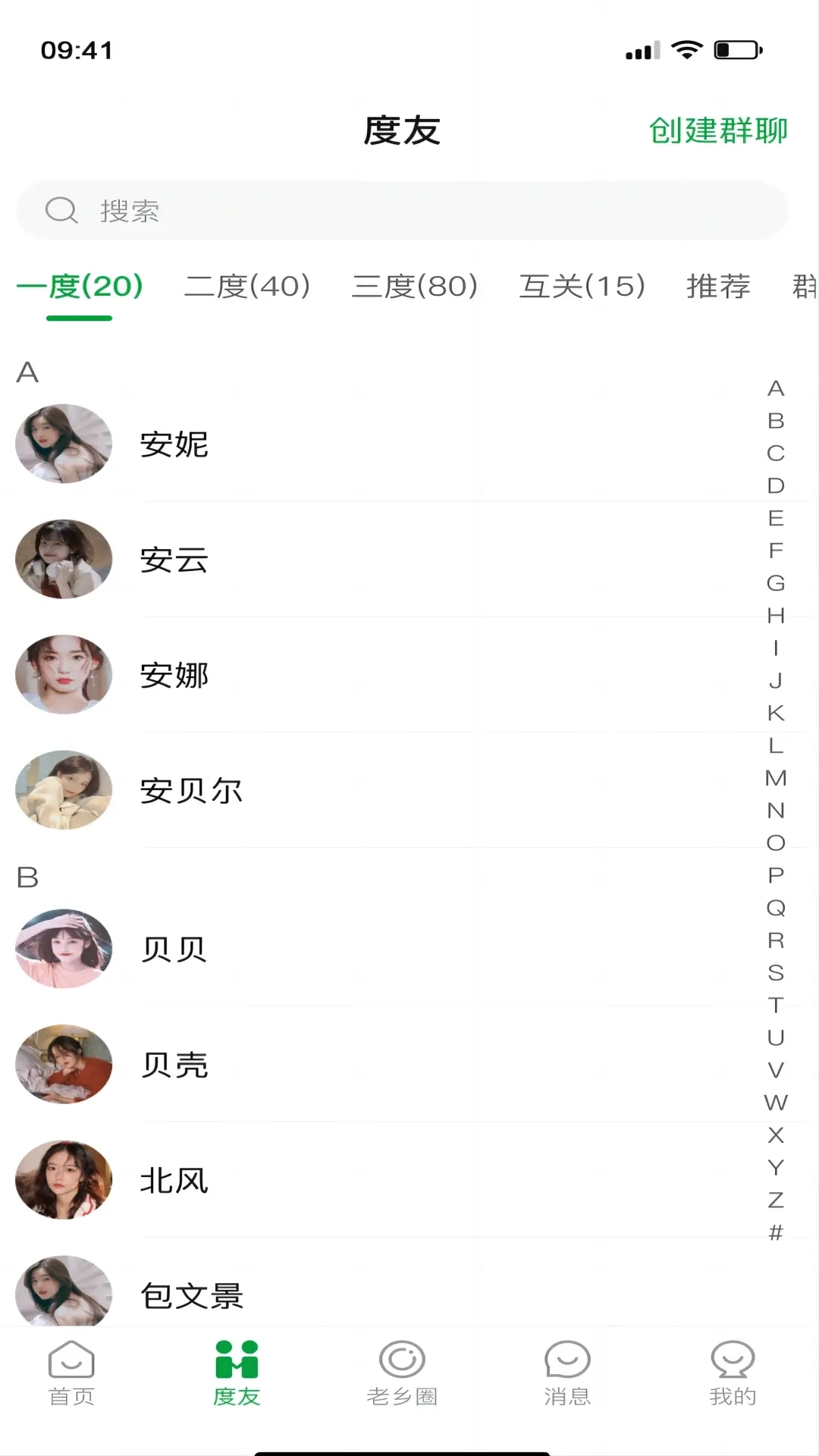Open the 互关(15) tab

582,287
